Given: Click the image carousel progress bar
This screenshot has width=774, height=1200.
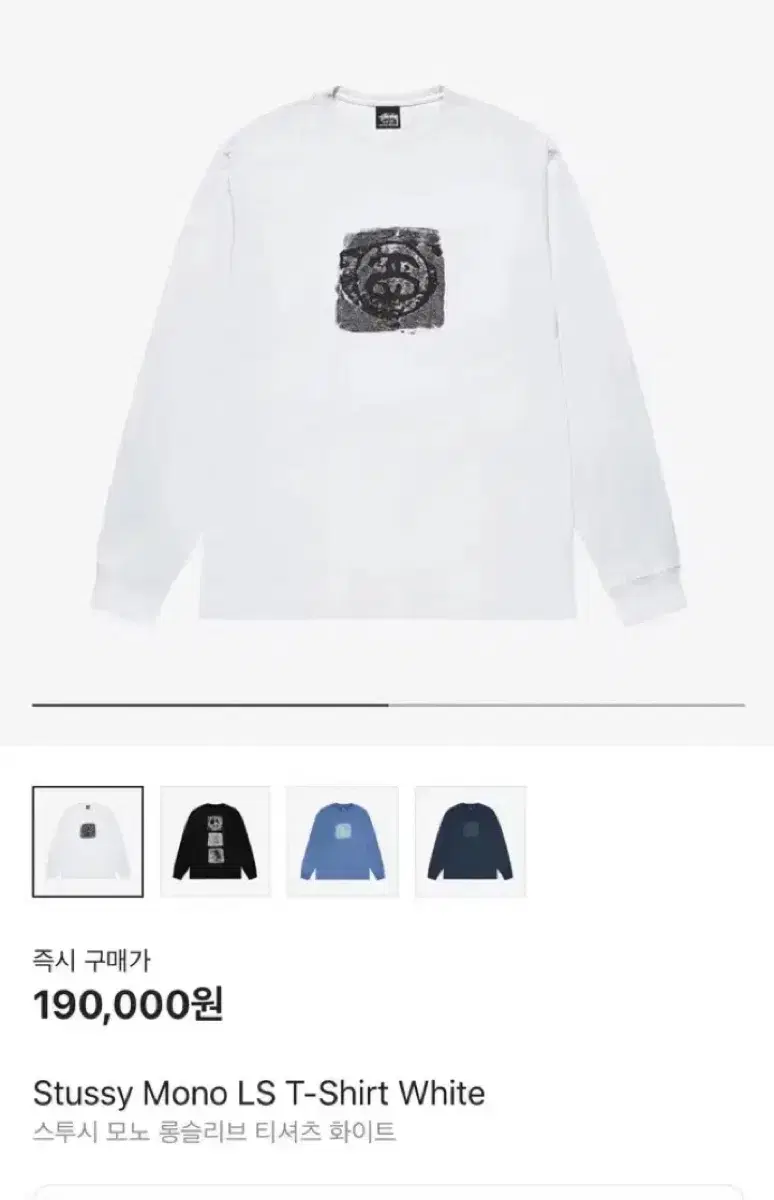Looking at the screenshot, I should [387, 703].
